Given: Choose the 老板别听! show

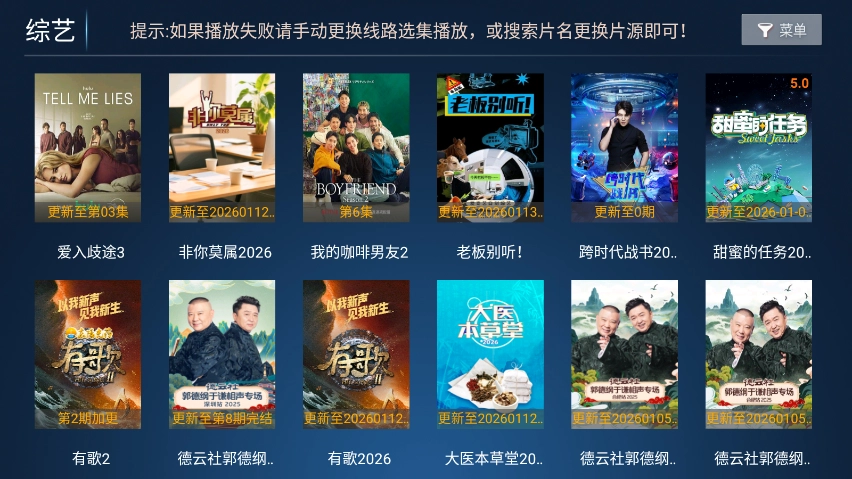Looking at the screenshot, I should tap(490, 148).
